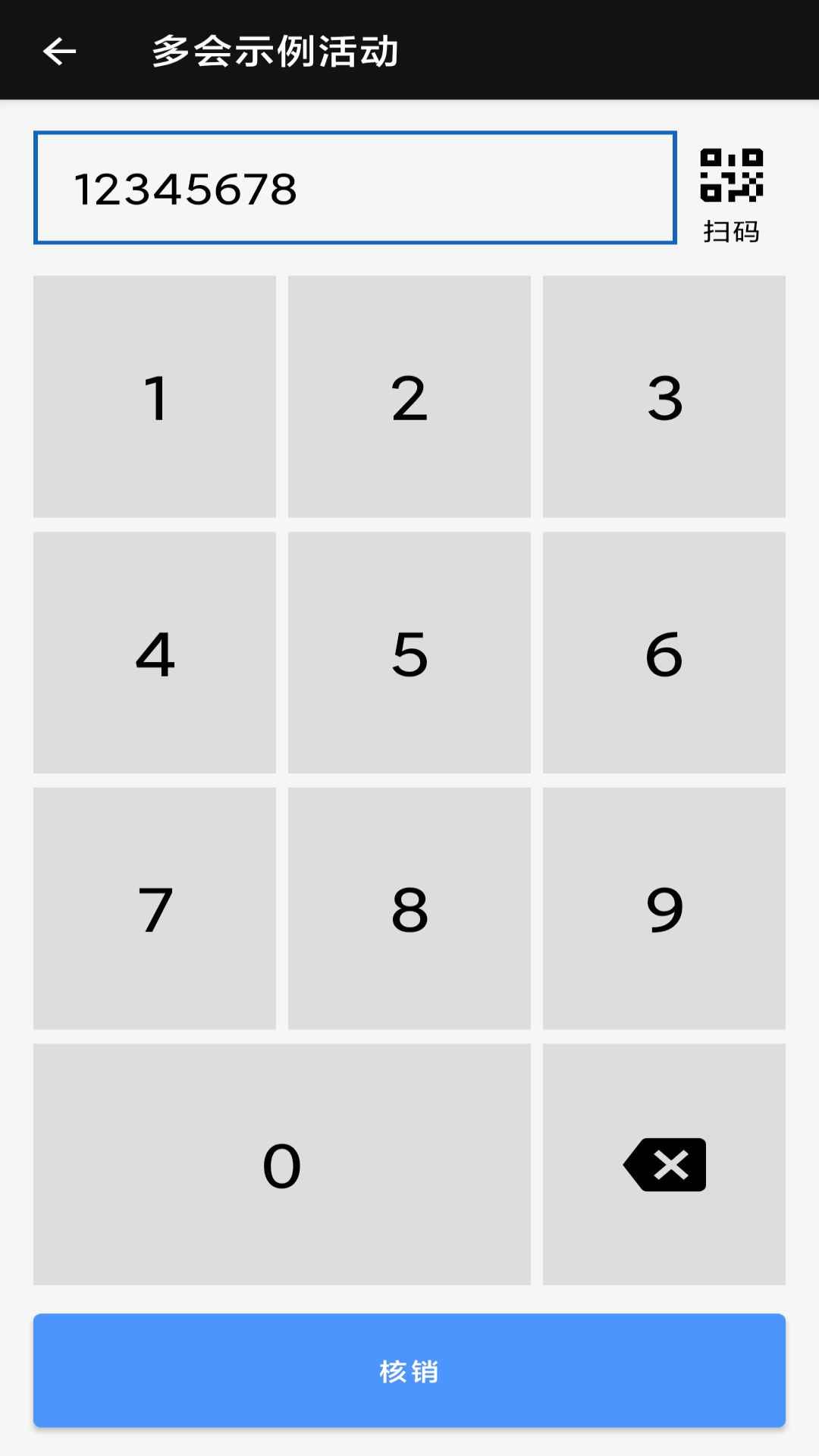
Task: Go back using the top-left arrow
Action: tap(59, 52)
